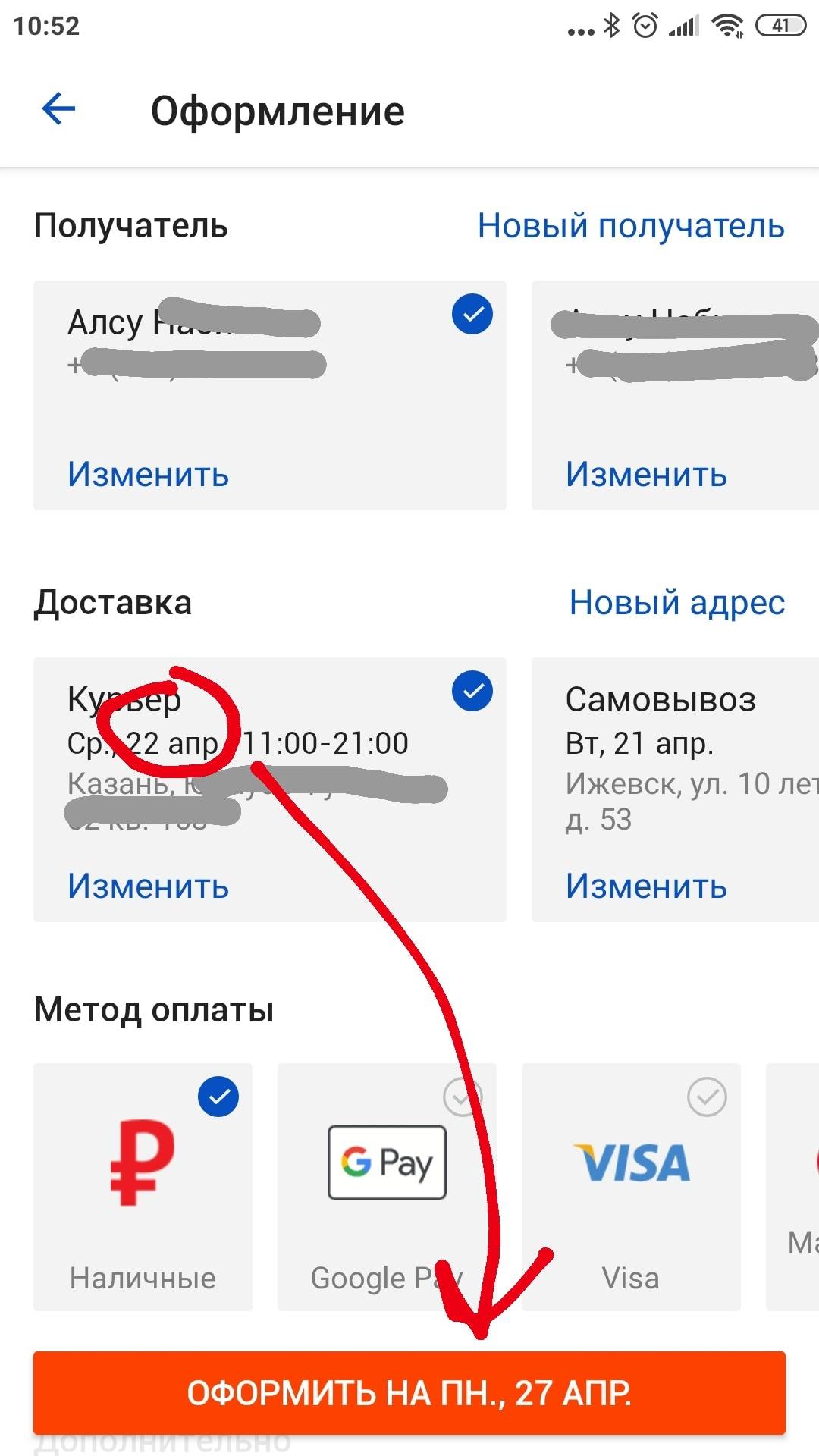819x1456 pixels.
Task: Tap Изменить under Самовывоз delivery
Action: (646, 886)
